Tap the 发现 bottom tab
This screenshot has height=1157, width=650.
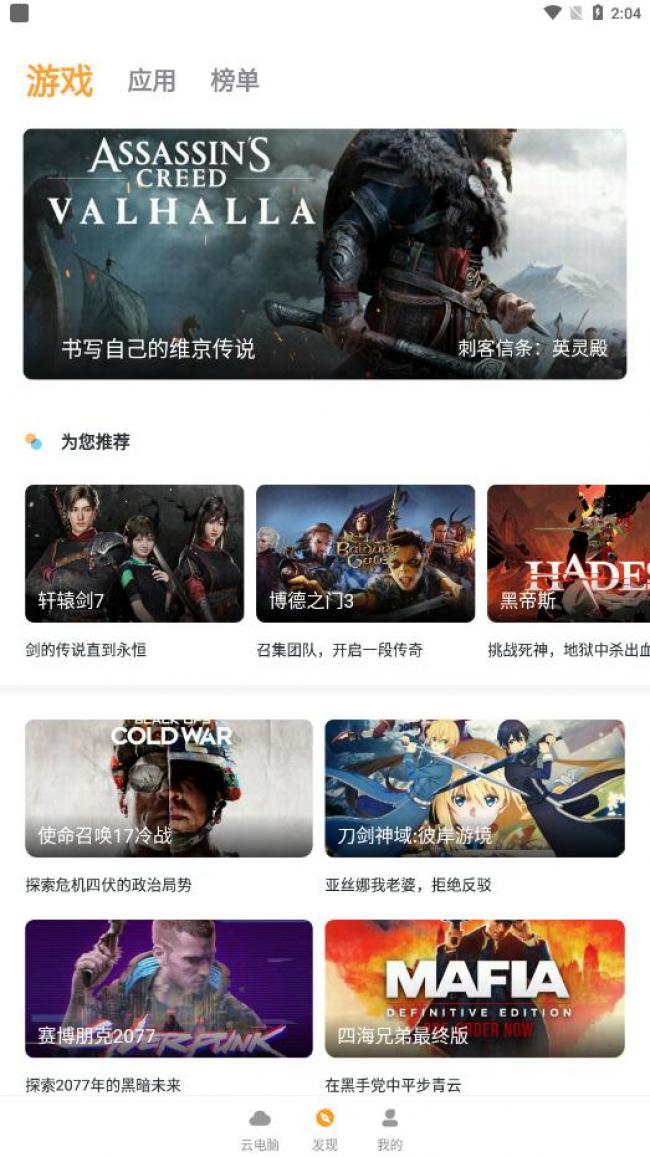pos(325,1129)
